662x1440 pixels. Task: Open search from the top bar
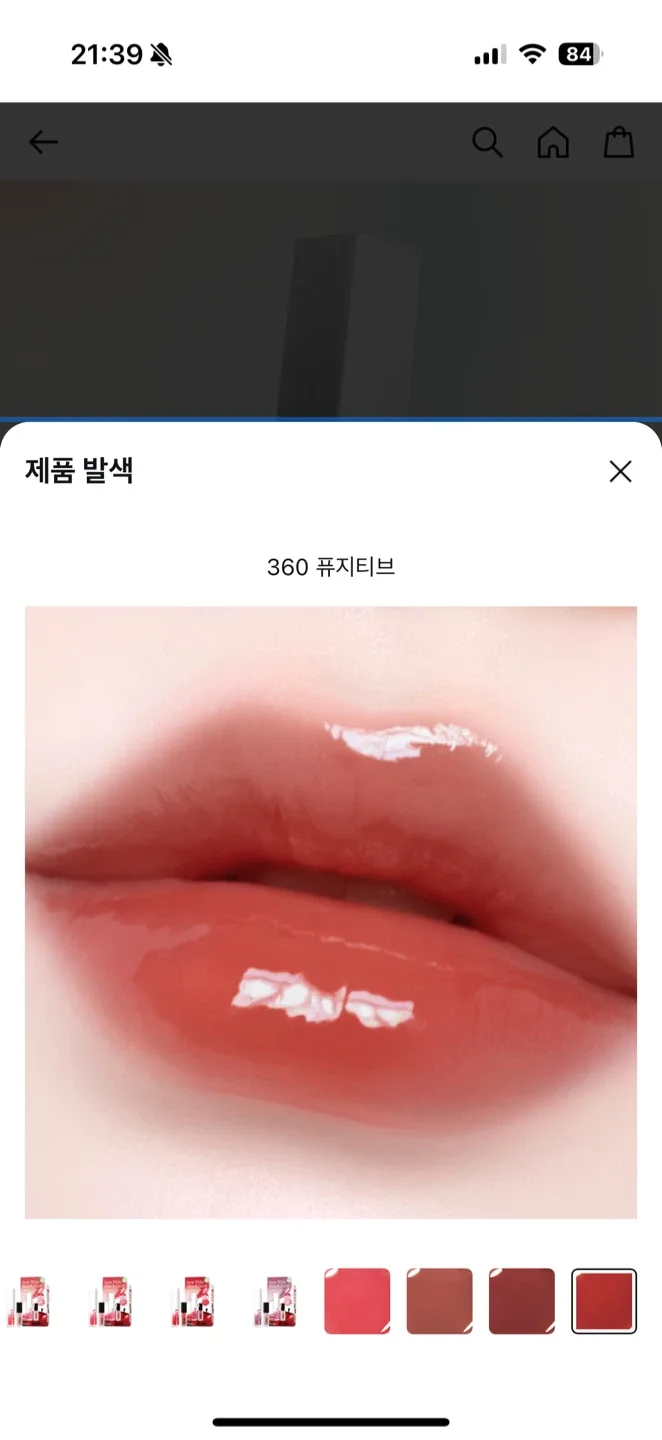(x=487, y=143)
